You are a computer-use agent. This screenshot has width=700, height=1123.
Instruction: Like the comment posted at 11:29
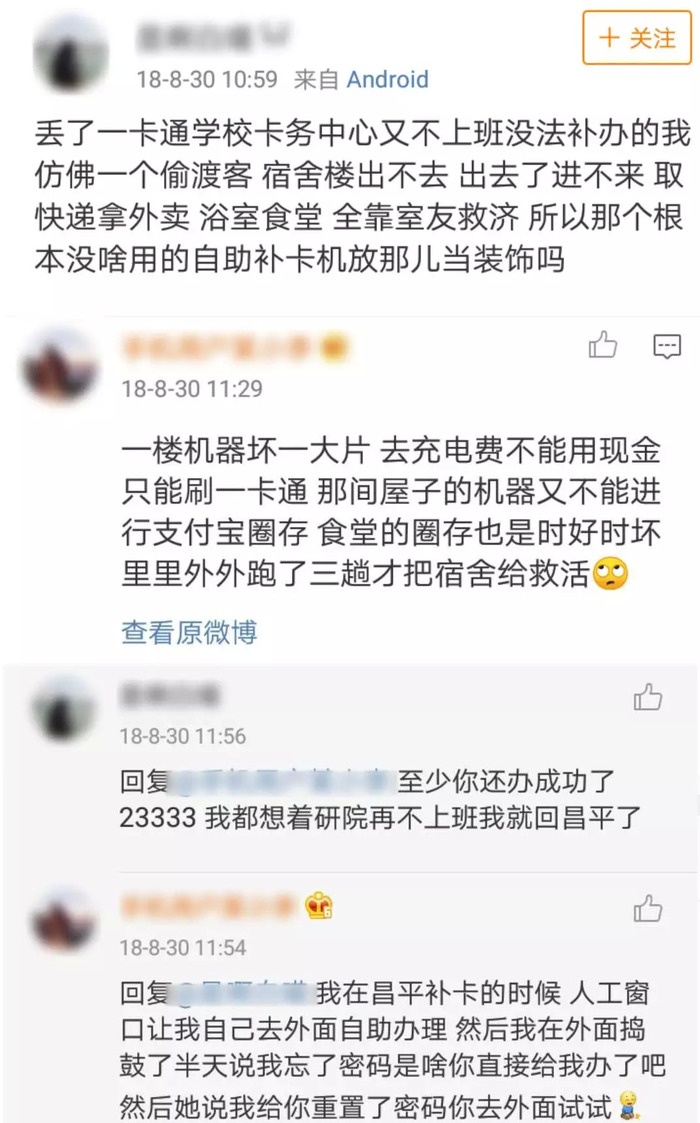pos(603,346)
